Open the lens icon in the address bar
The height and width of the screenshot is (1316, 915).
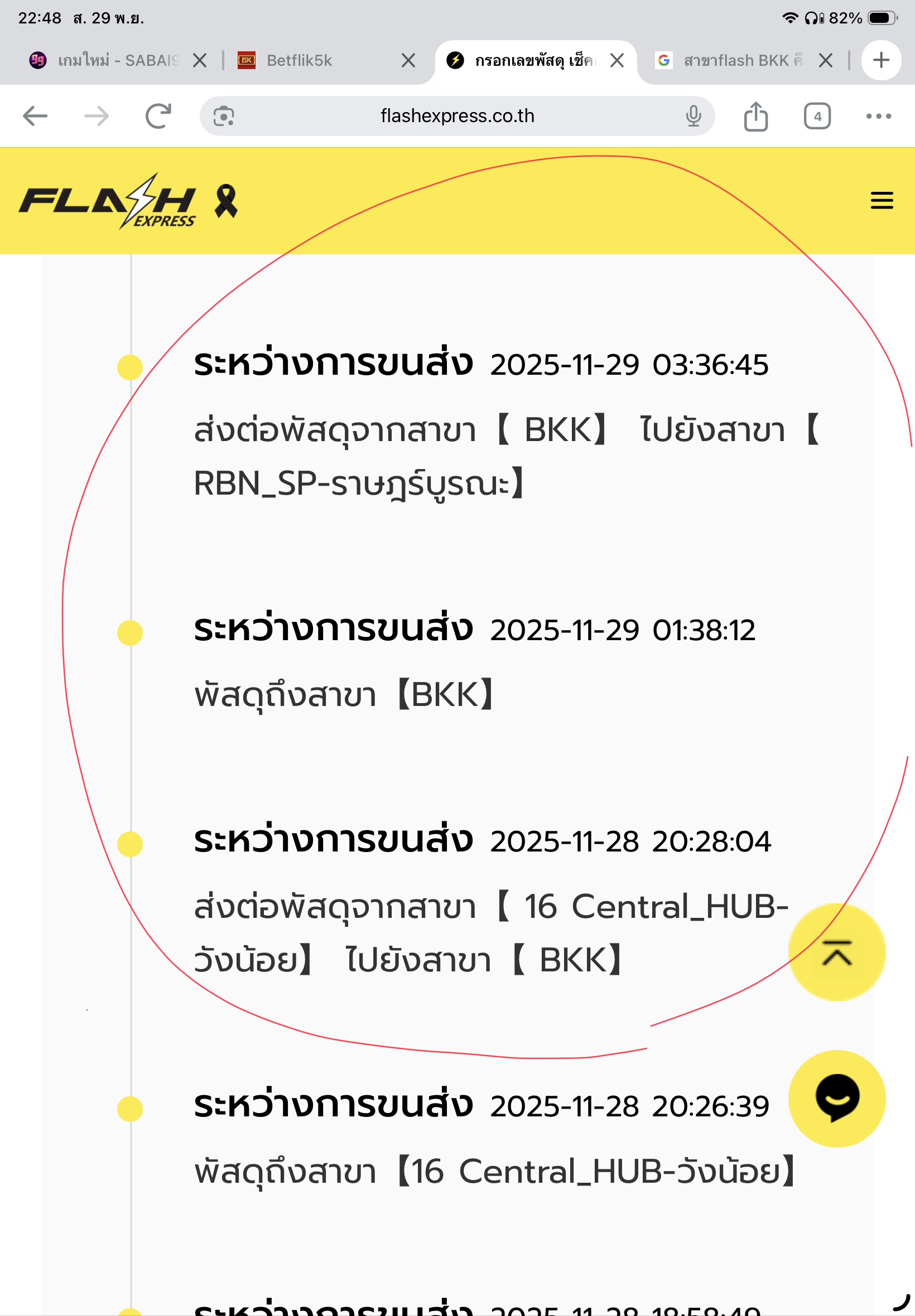(224, 117)
